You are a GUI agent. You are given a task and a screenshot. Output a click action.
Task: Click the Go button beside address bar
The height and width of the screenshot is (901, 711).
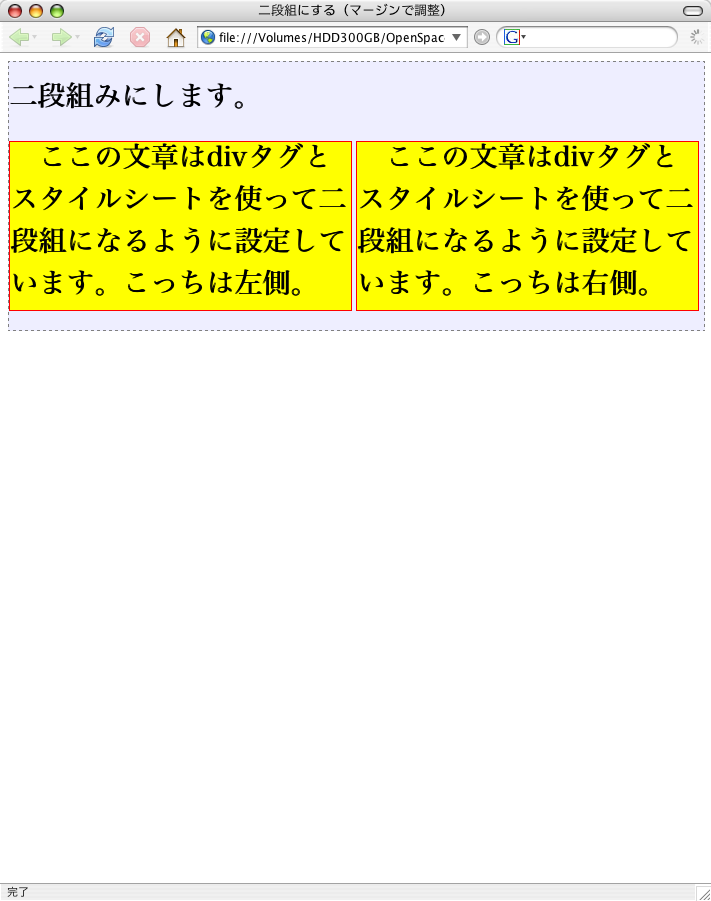coord(482,37)
